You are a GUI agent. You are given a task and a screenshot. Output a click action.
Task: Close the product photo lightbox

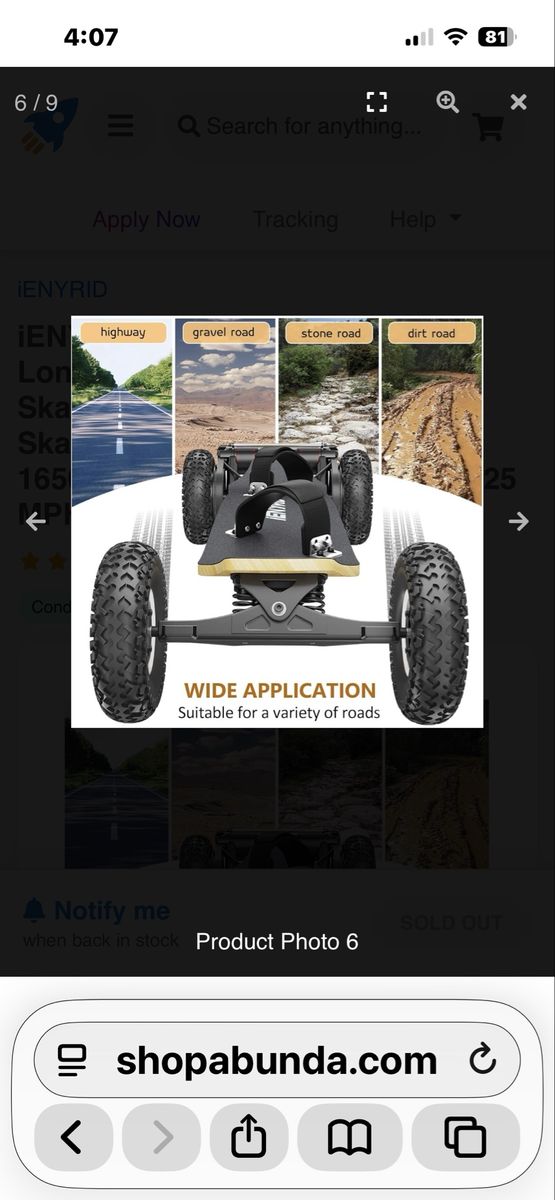click(518, 102)
